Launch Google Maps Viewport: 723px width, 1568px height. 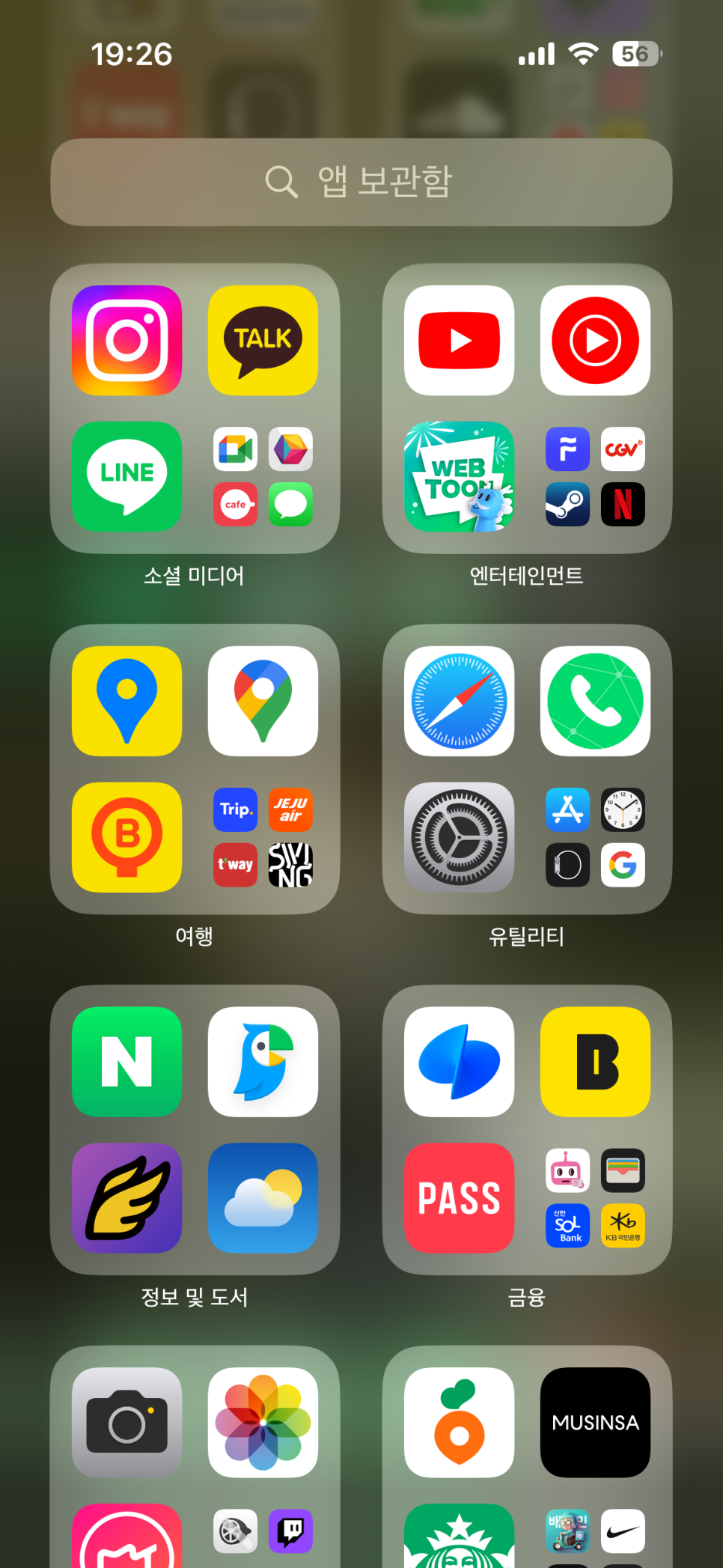[263, 701]
